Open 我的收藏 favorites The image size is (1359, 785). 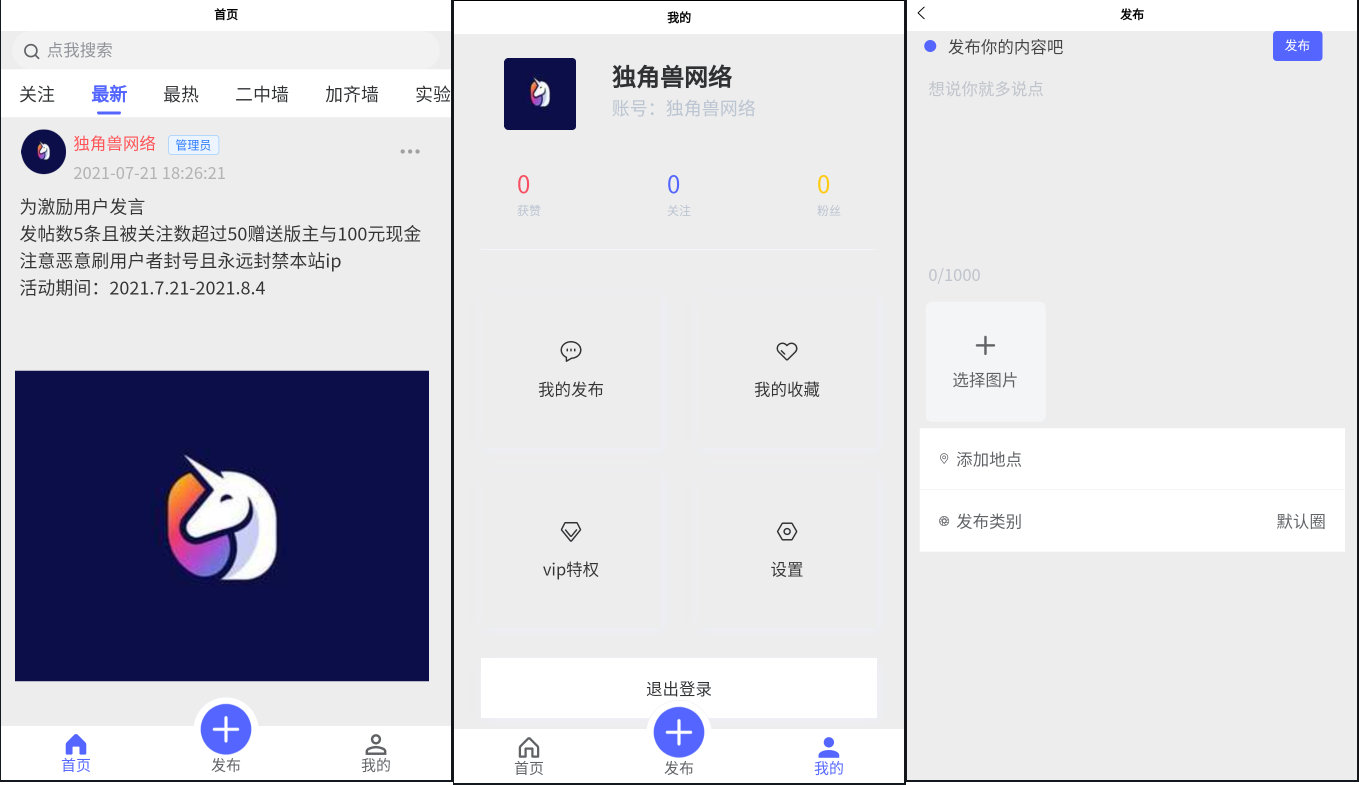click(787, 370)
